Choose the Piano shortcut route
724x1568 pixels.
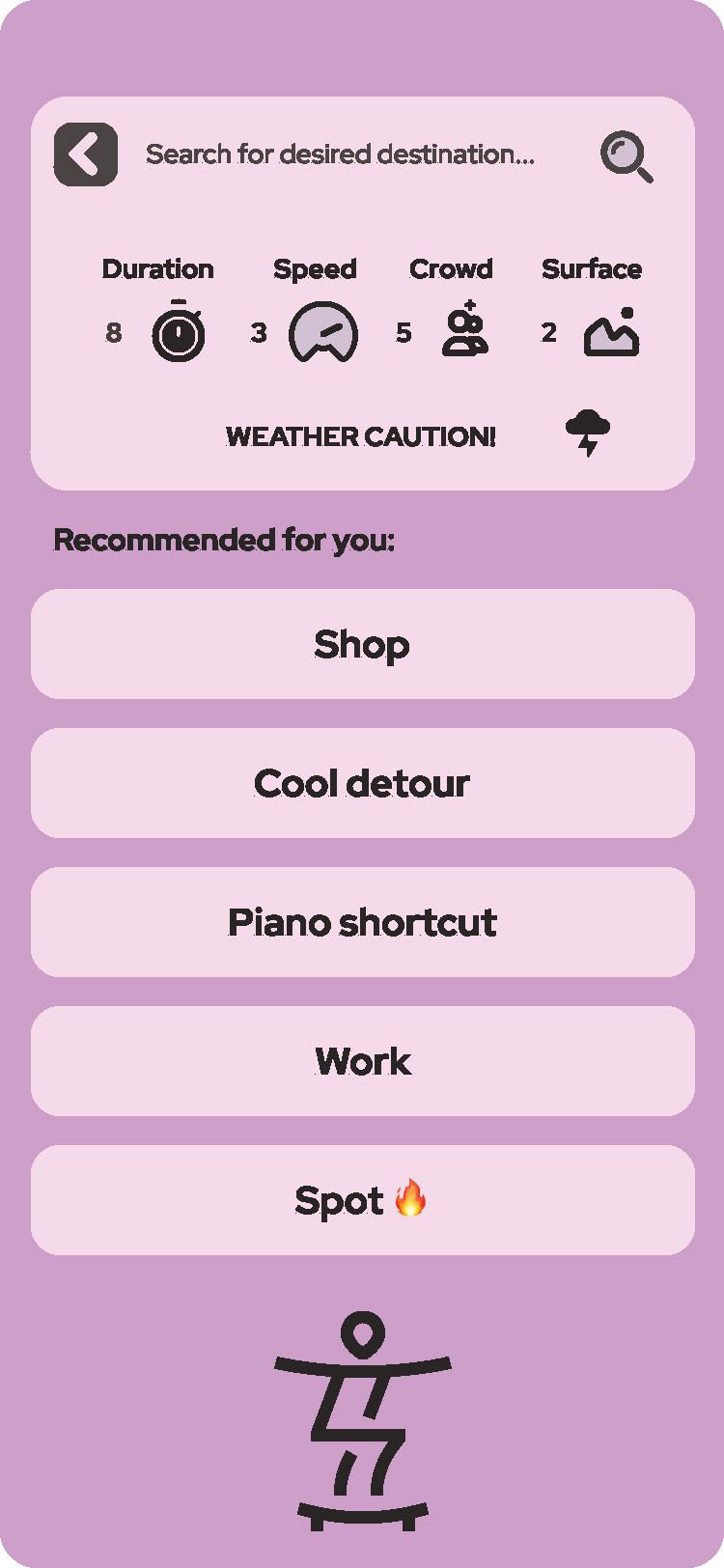pyautogui.click(x=363, y=922)
